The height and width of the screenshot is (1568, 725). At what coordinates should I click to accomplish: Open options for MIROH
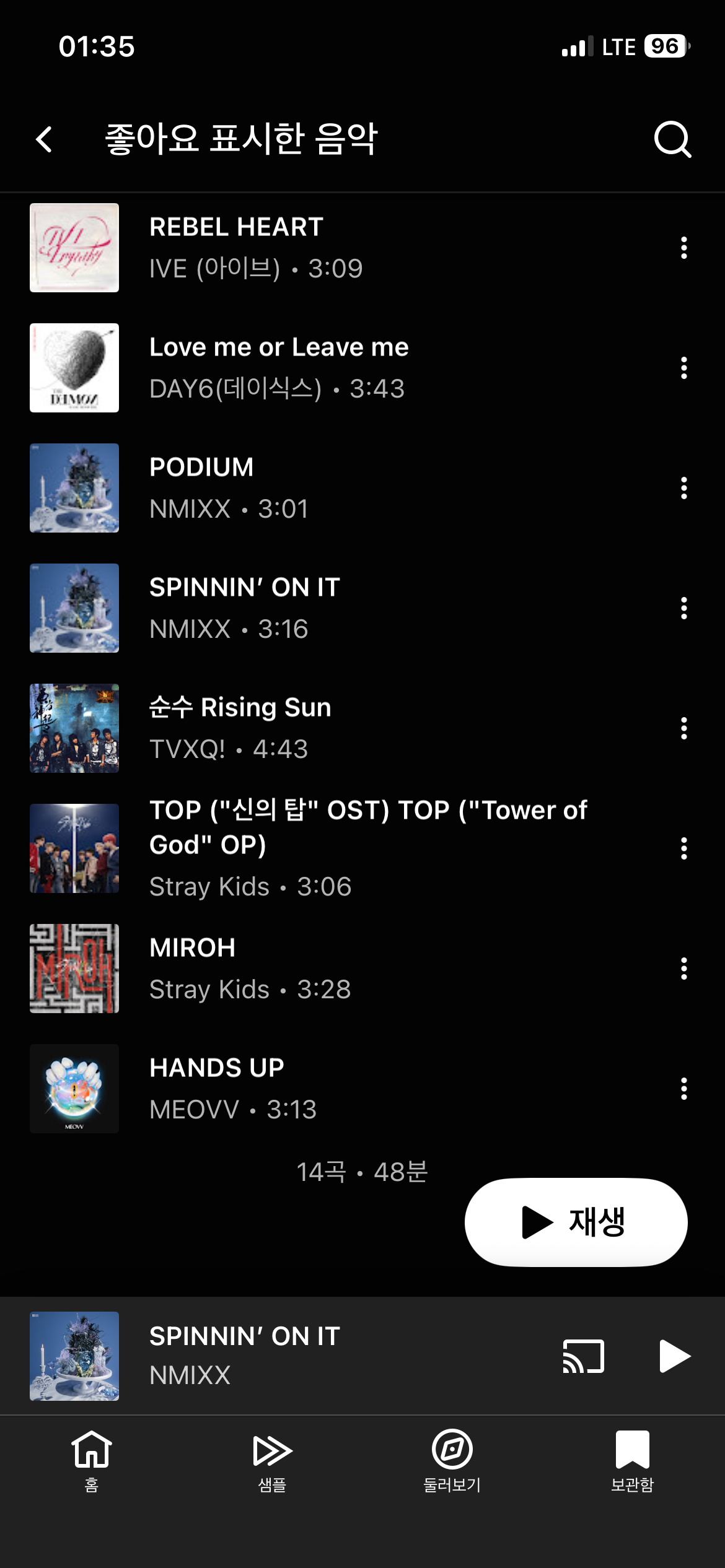(683, 969)
